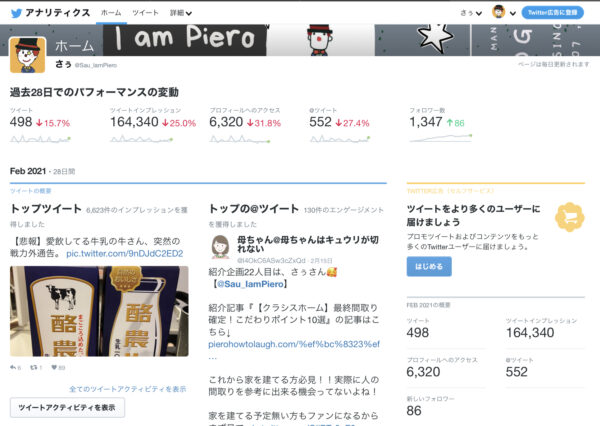The width and height of the screenshot is (600, 426).
Task: Open the Twitter analytics logo home
Action: [48, 12]
